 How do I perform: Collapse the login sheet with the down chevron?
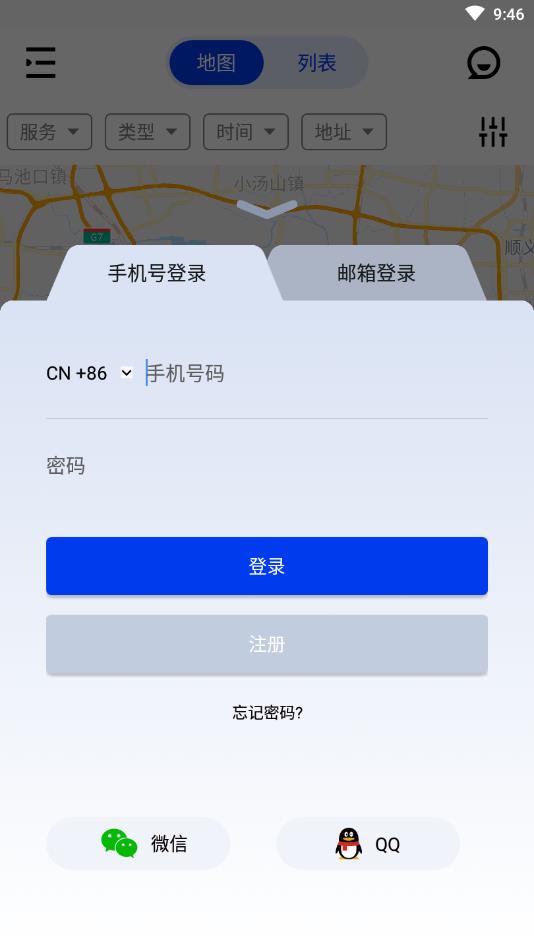click(267, 209)
